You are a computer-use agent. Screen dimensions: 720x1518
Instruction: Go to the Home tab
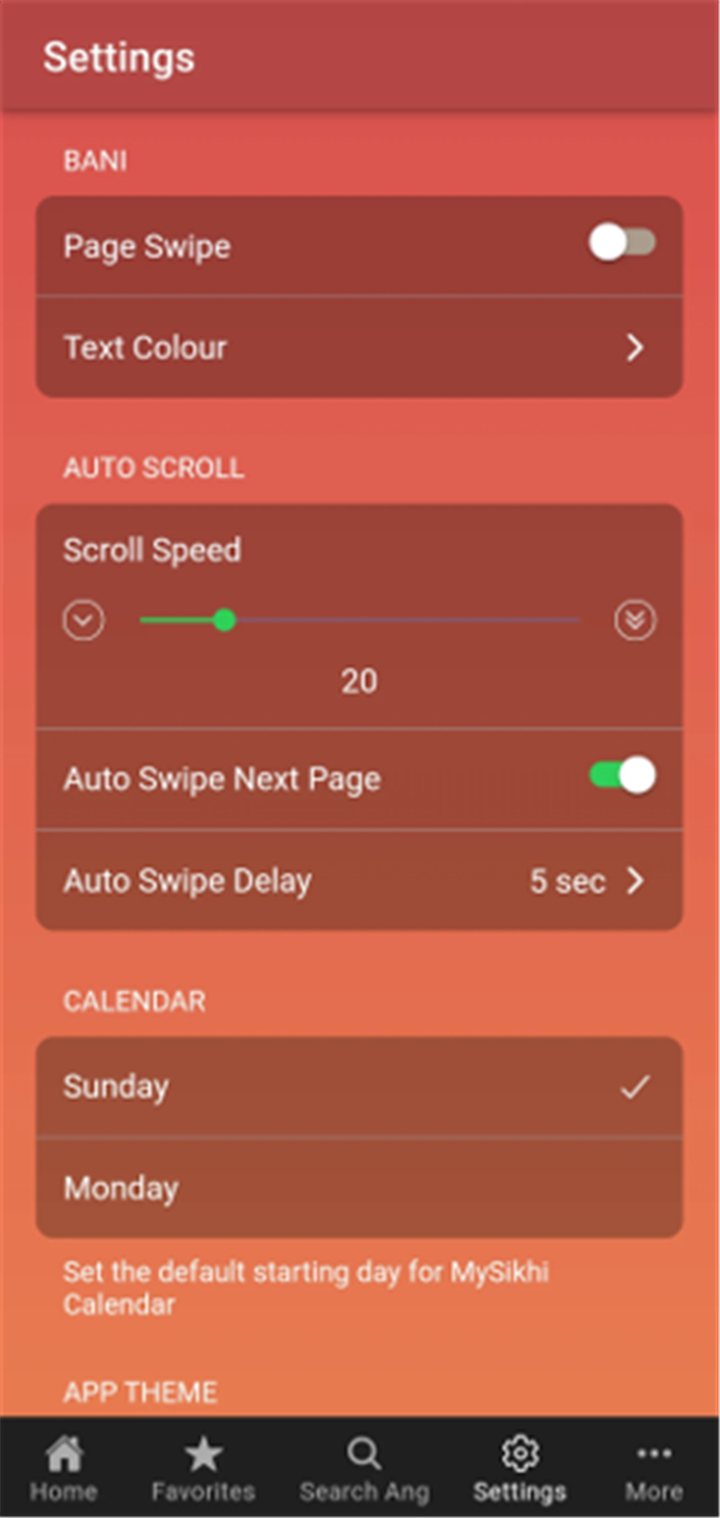[x=64, y=1469]
